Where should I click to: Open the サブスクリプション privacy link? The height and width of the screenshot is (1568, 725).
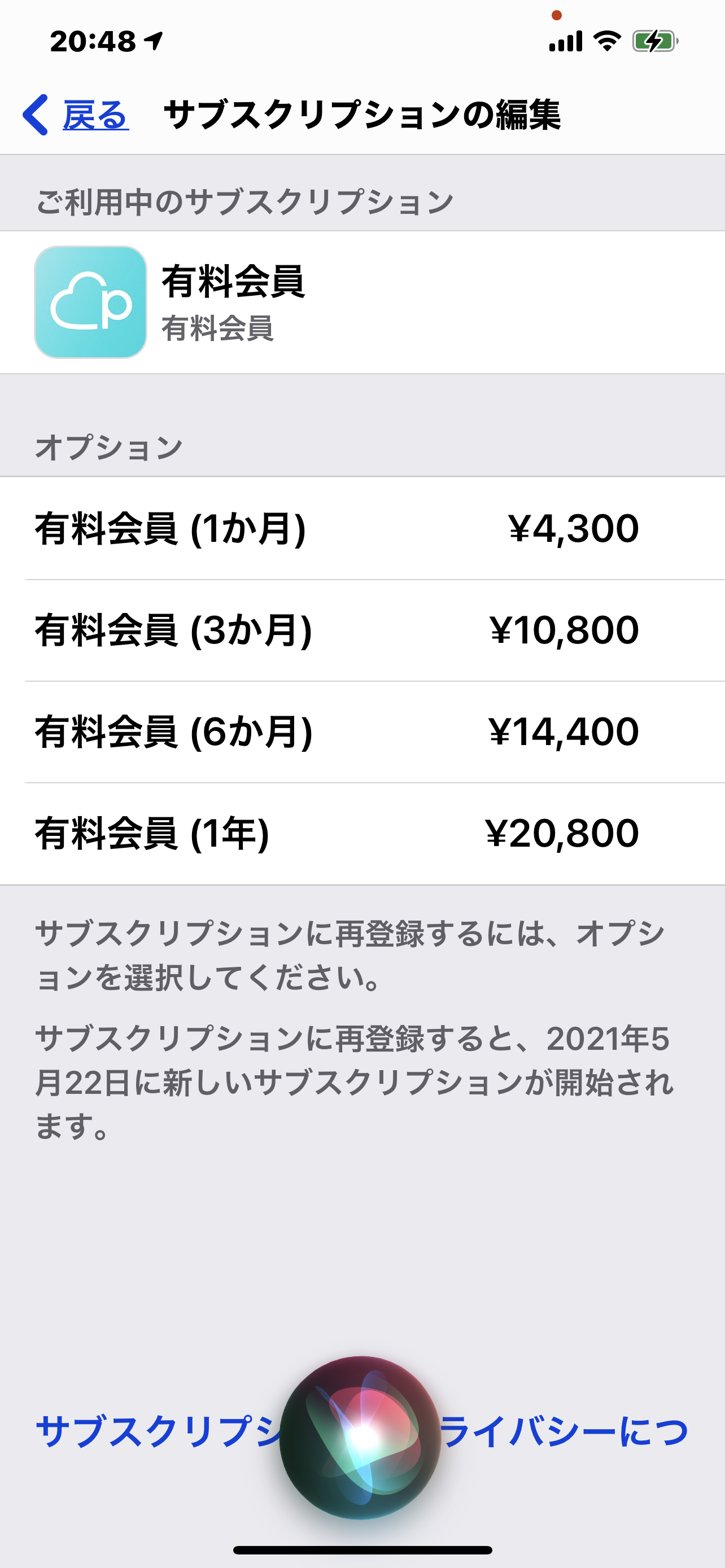152,1431
